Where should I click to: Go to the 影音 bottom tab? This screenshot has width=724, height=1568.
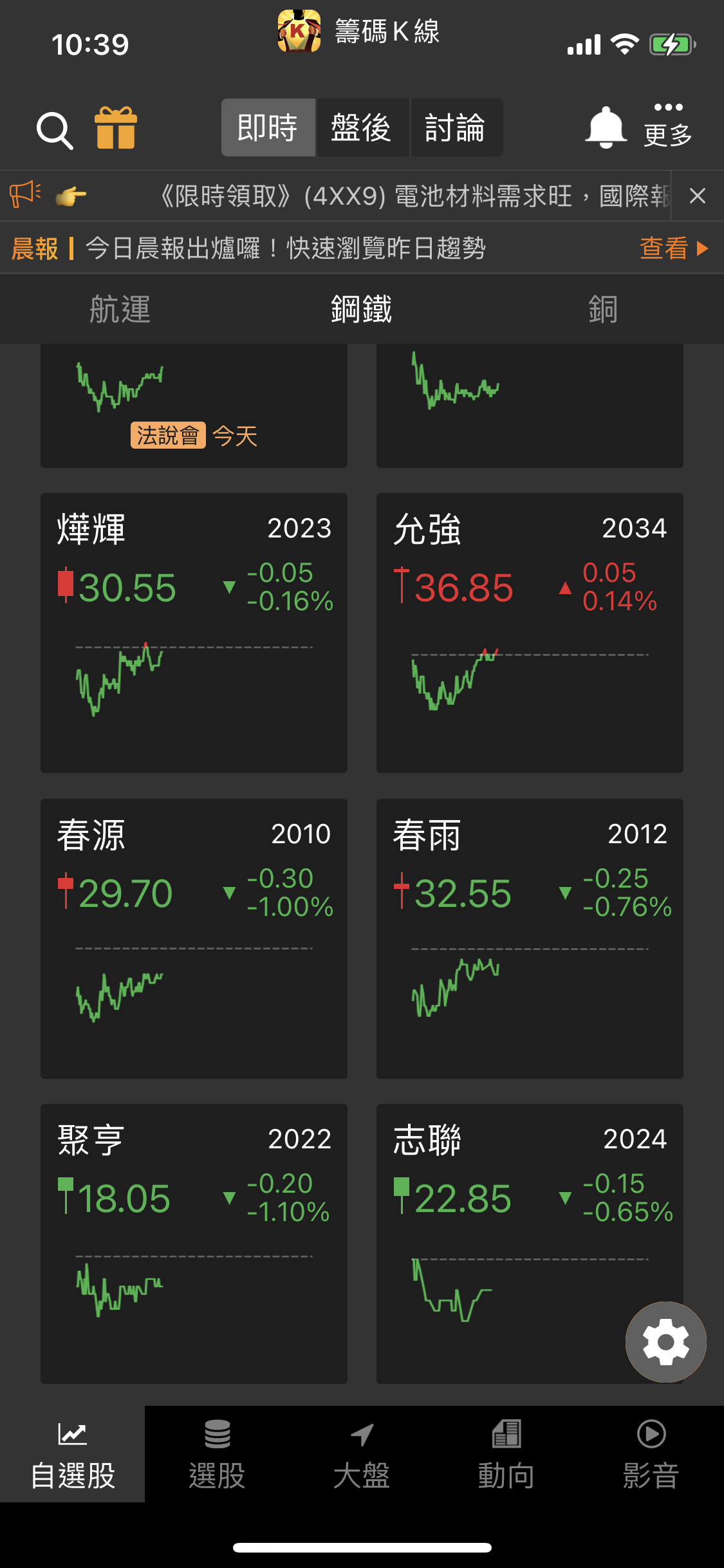click(651, 1454)
